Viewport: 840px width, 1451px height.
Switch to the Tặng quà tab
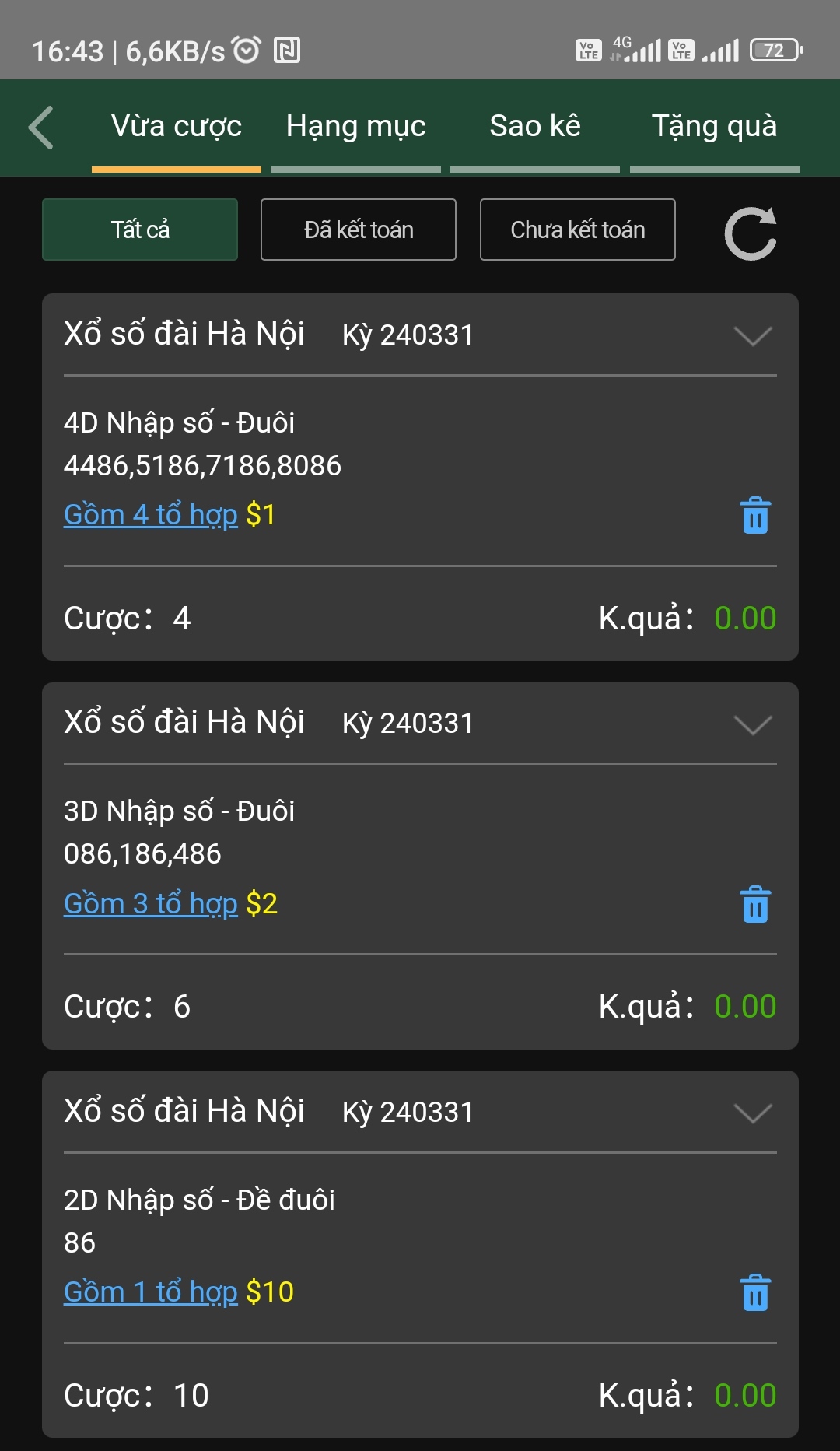714,127
